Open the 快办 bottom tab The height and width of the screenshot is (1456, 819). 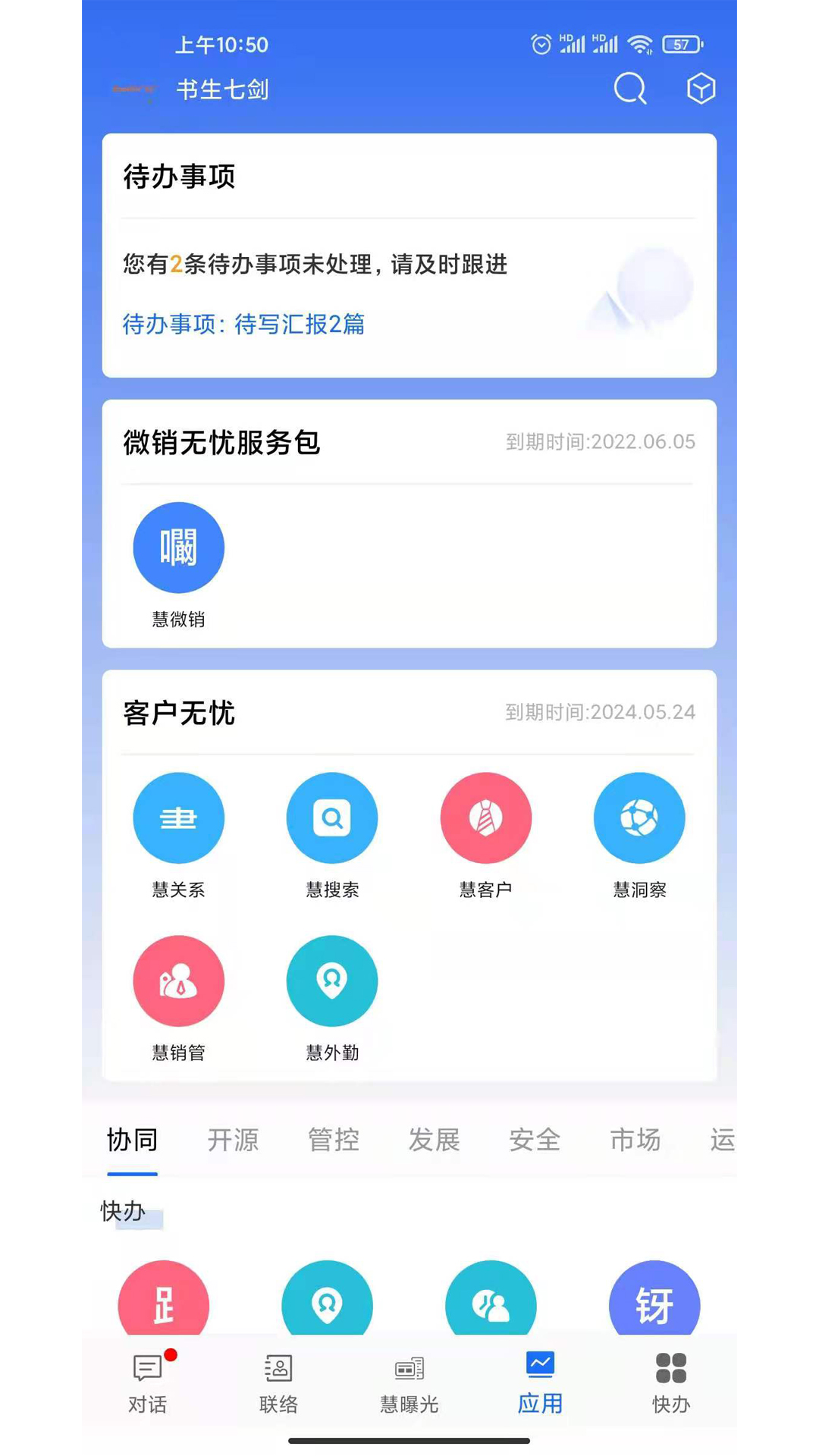pyautogui.click(x=671, y=1383)
